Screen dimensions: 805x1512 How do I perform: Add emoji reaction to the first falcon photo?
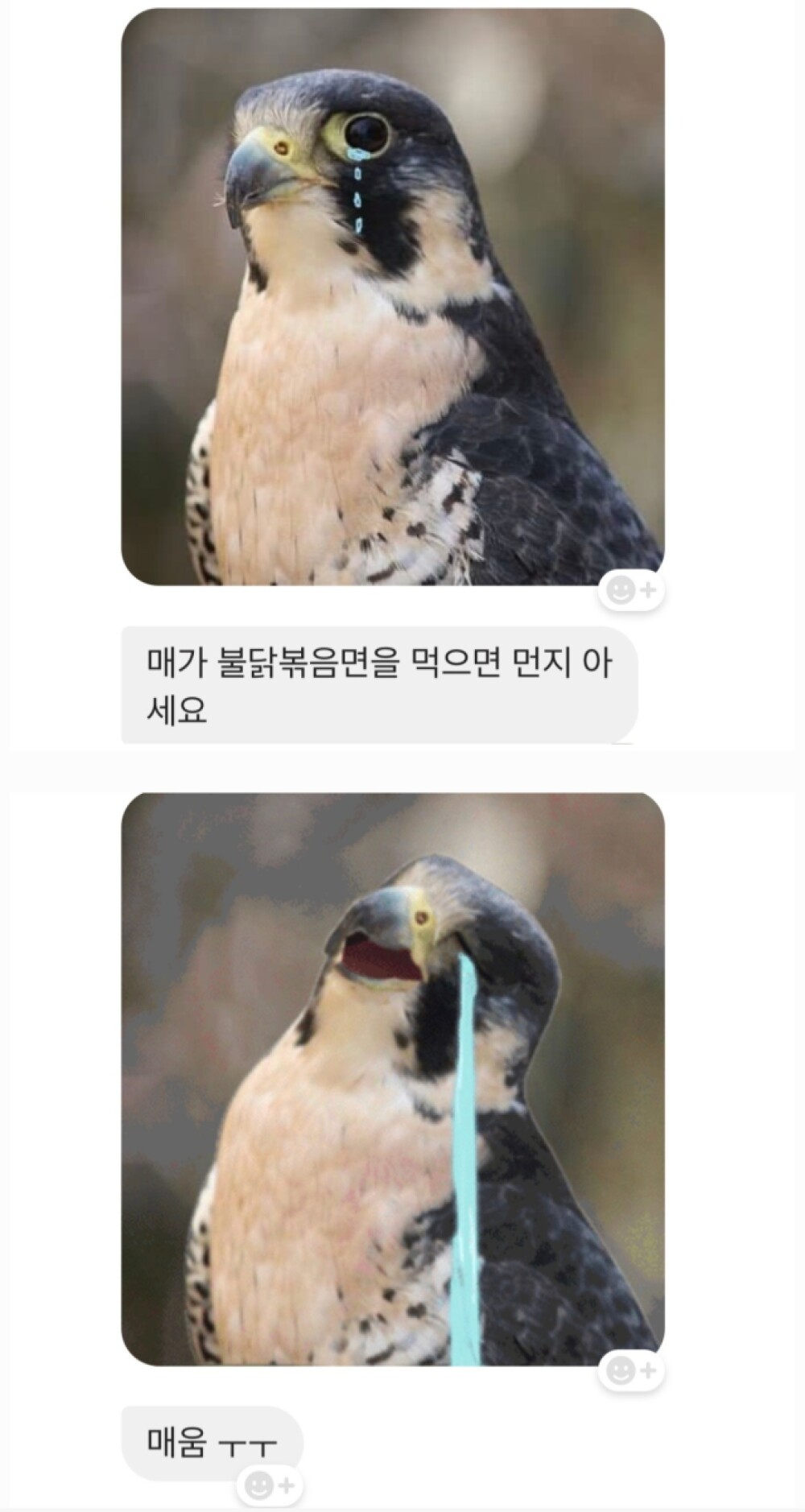click(x=631, y=592)
